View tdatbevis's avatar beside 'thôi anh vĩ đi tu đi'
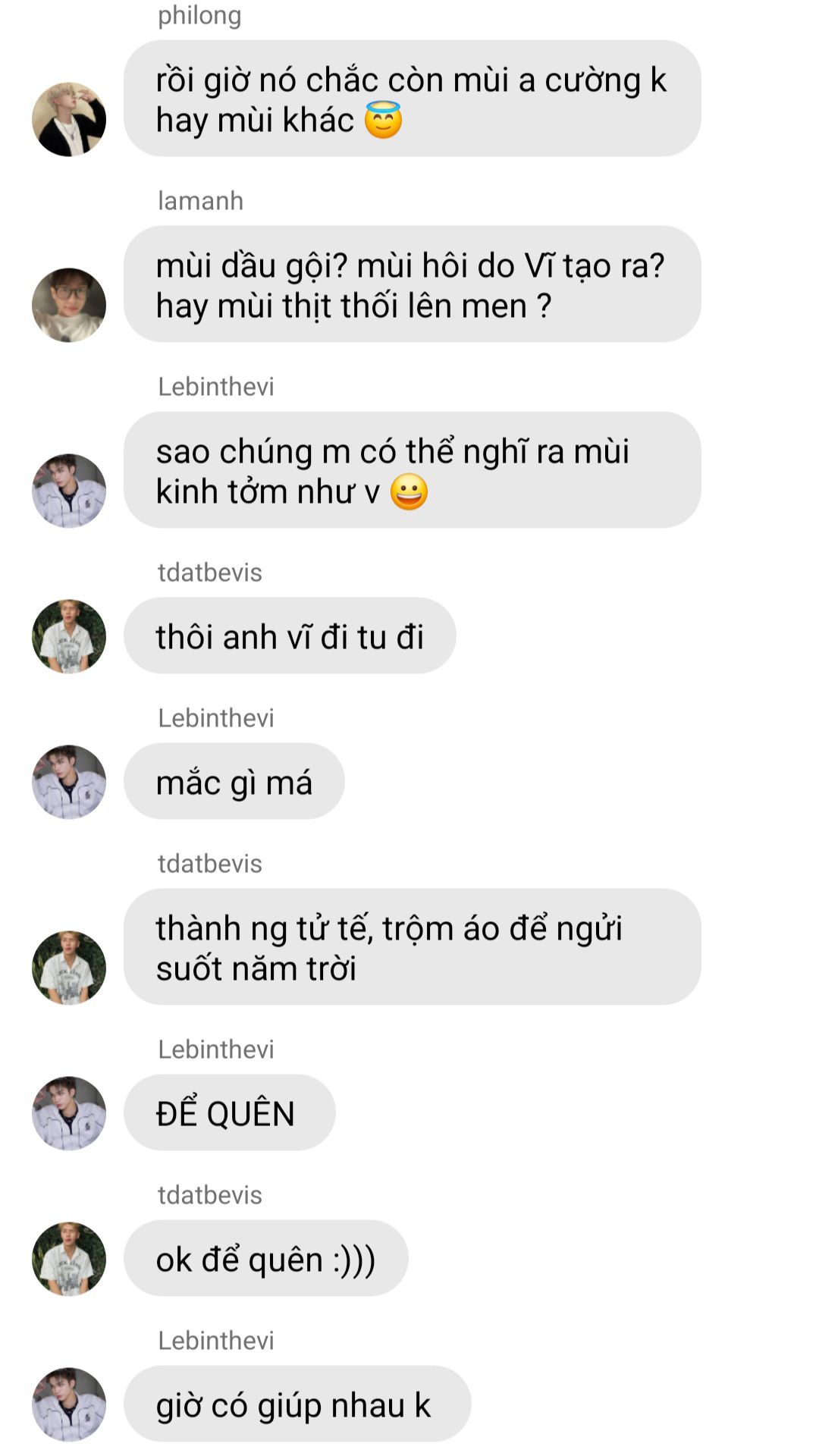This screenshot has height=1456, width=819. click(69, 636)
